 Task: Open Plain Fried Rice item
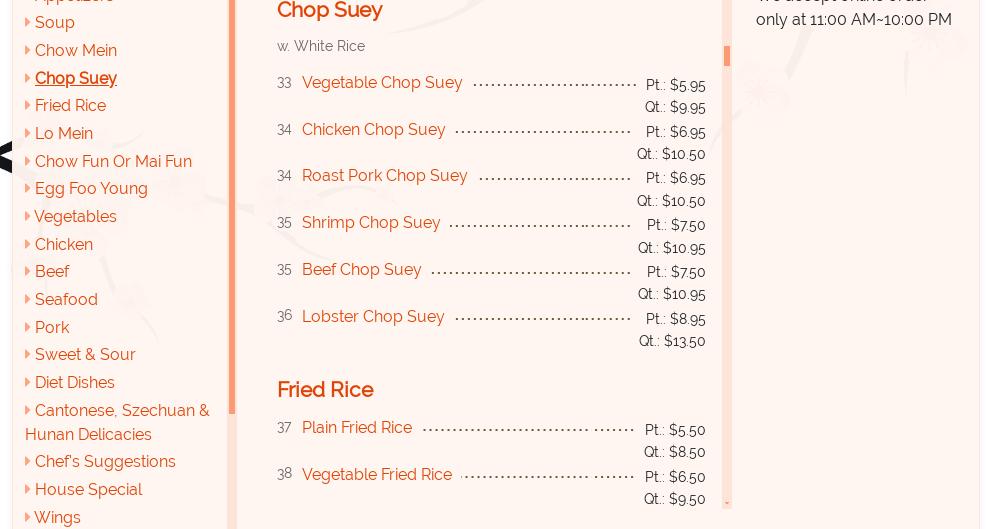[x=357, y=428]
